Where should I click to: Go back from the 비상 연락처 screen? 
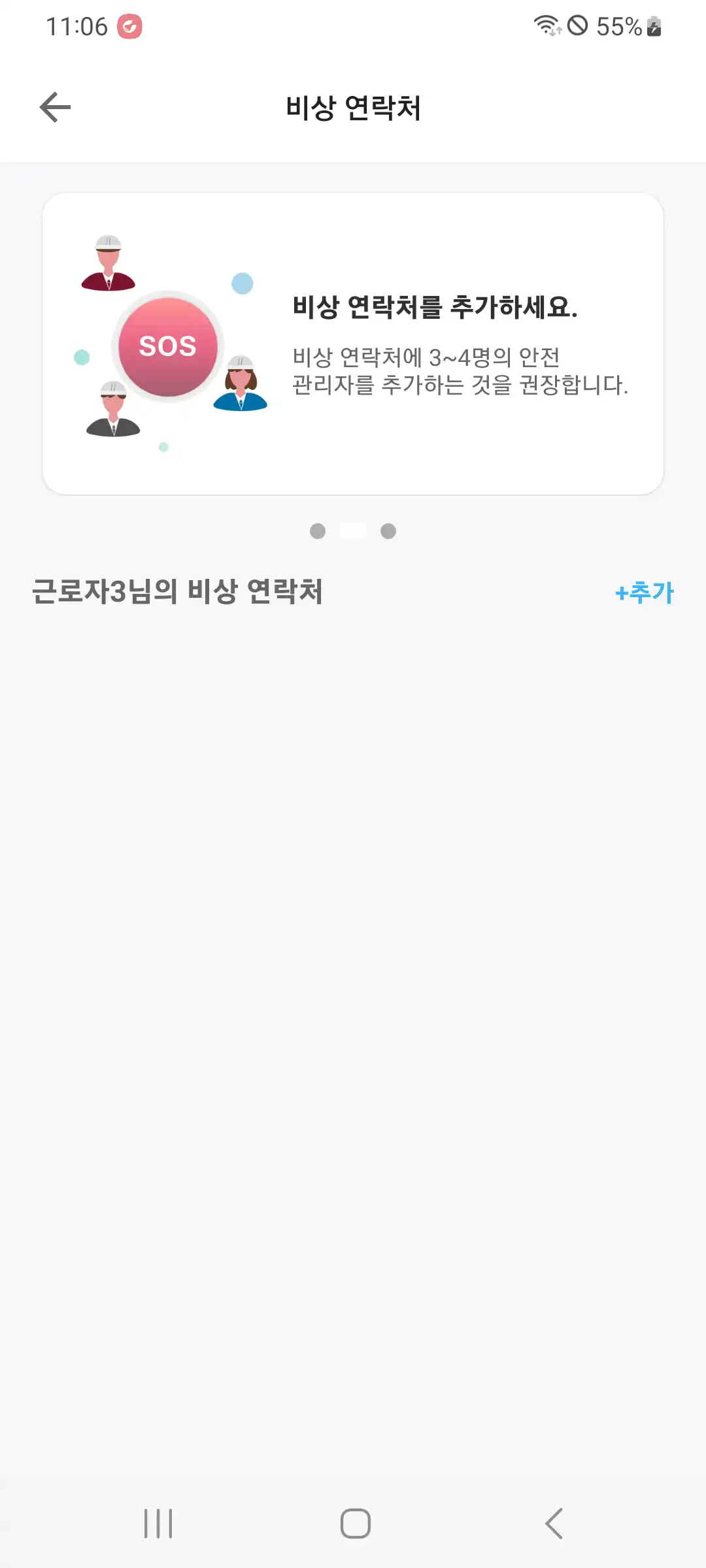point(55,107)
